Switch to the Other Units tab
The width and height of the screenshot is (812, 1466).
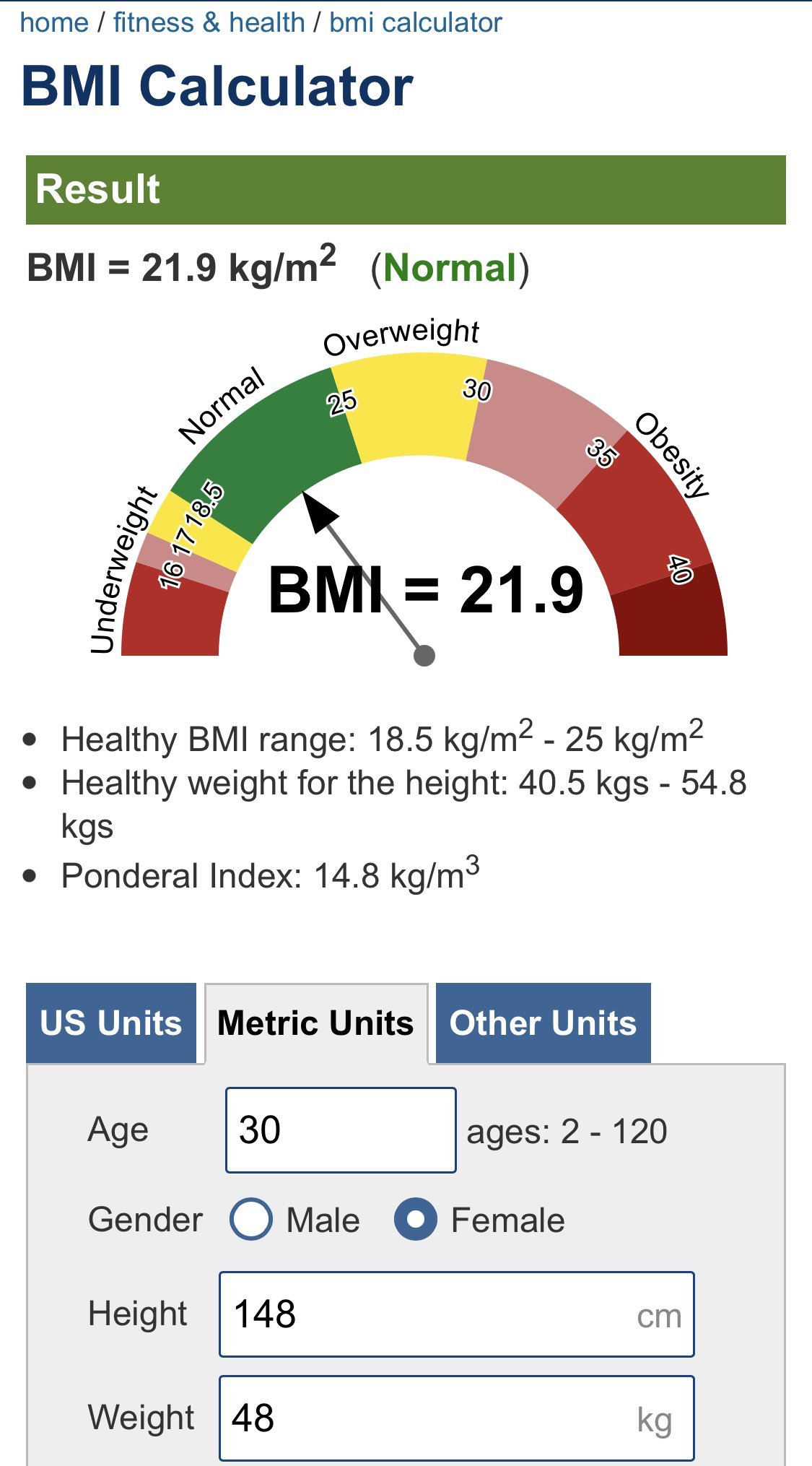[x=543, y=1023]
